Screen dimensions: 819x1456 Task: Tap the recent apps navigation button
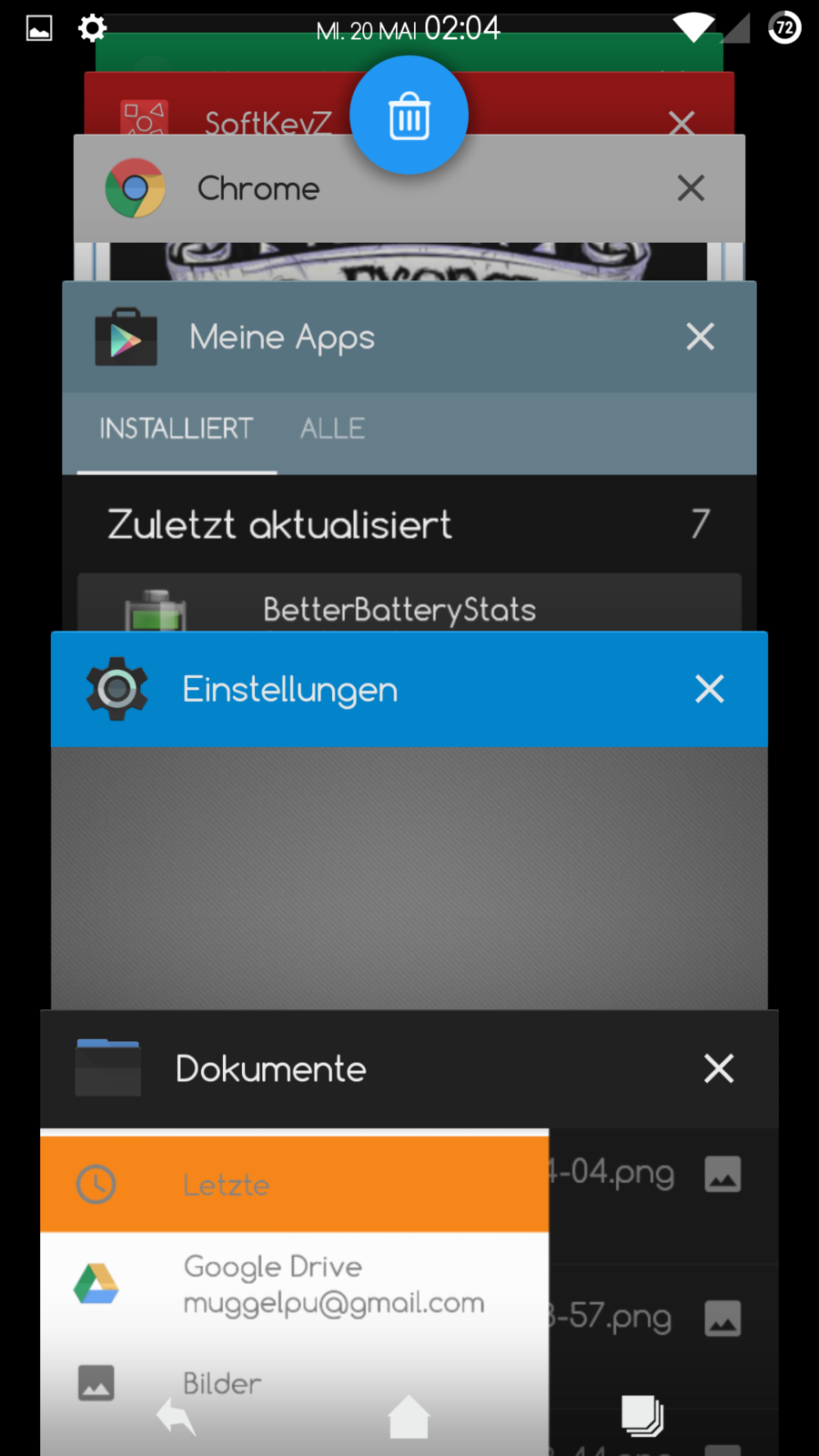click(642, 1416)
